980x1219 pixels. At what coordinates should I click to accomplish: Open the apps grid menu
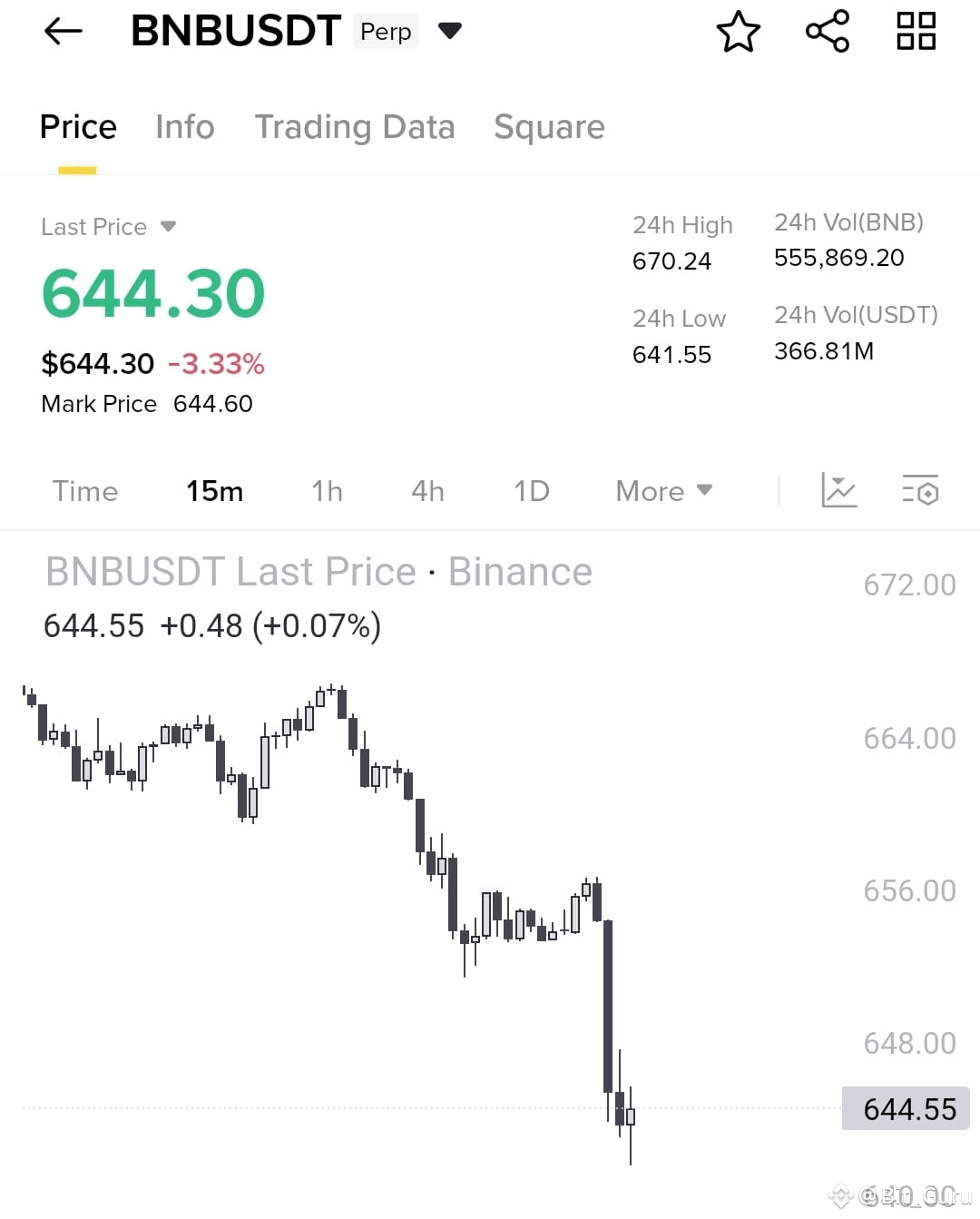915,31
